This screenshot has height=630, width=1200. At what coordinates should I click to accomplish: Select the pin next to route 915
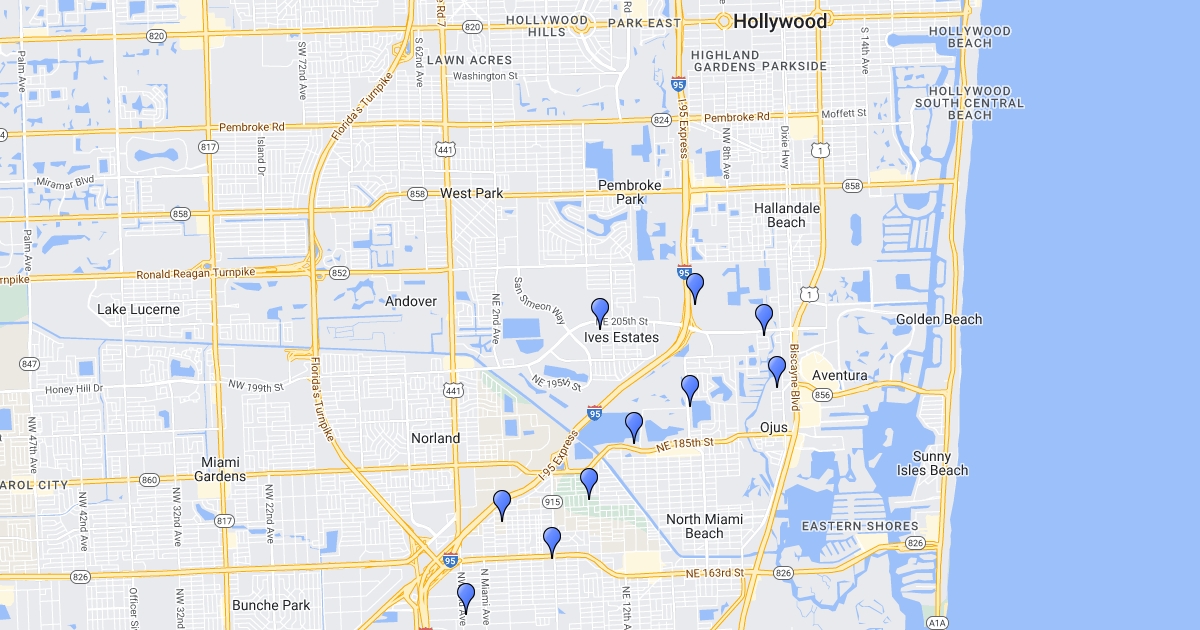point(589,481)
